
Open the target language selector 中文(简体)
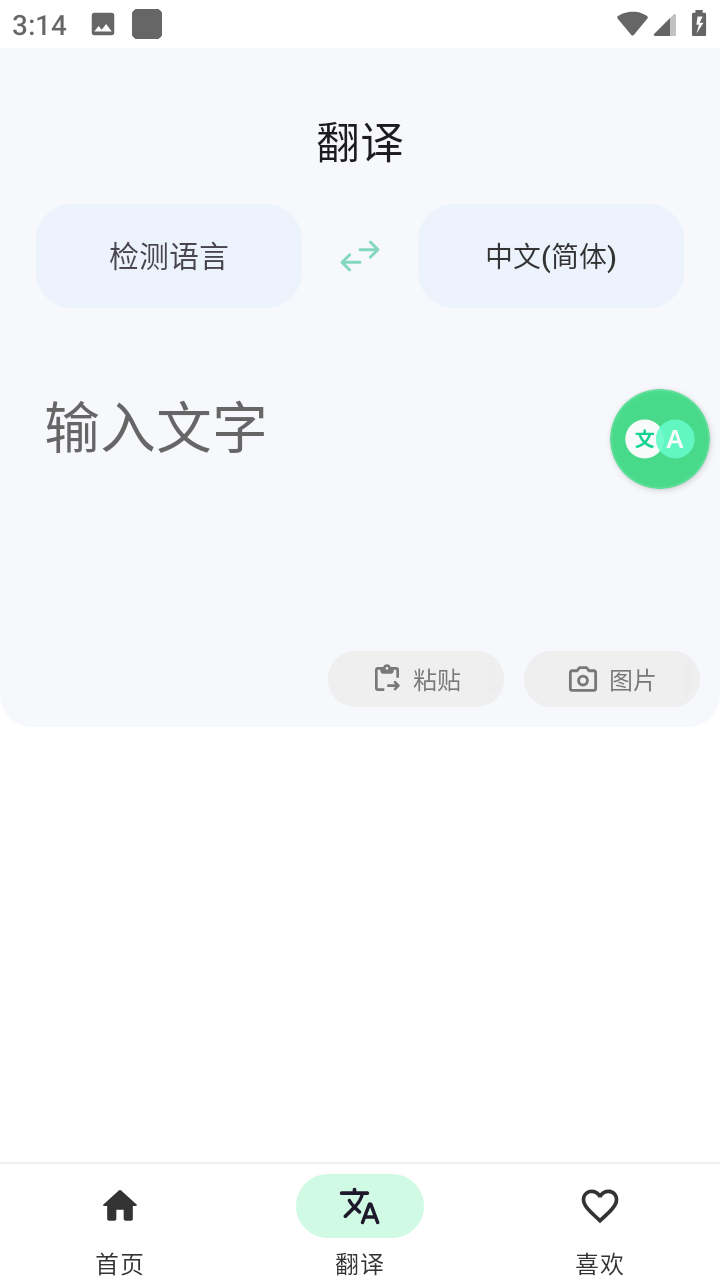click(x=551, y=256)
